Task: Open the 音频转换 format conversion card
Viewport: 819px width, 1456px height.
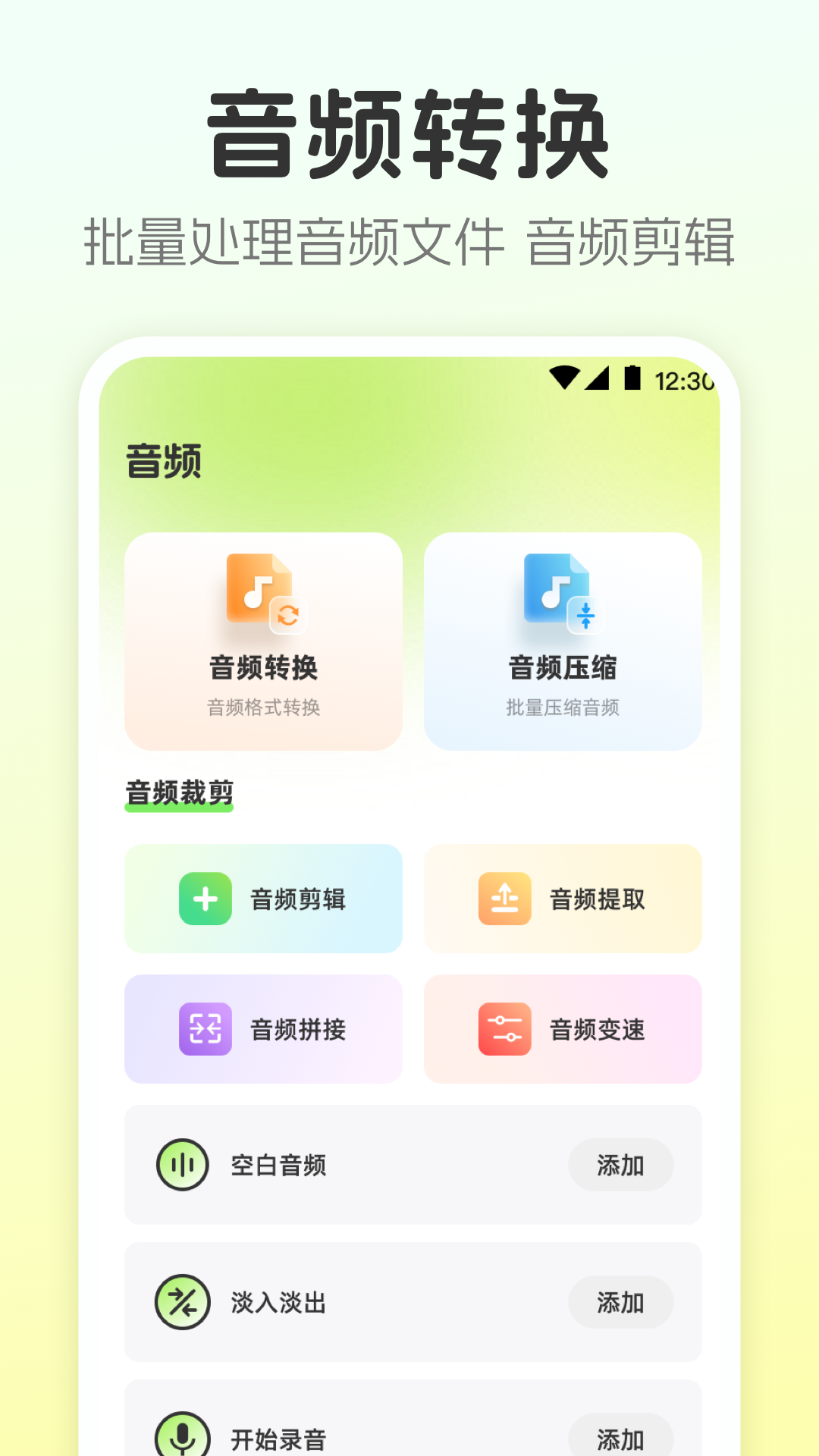Action: point(262,641)
